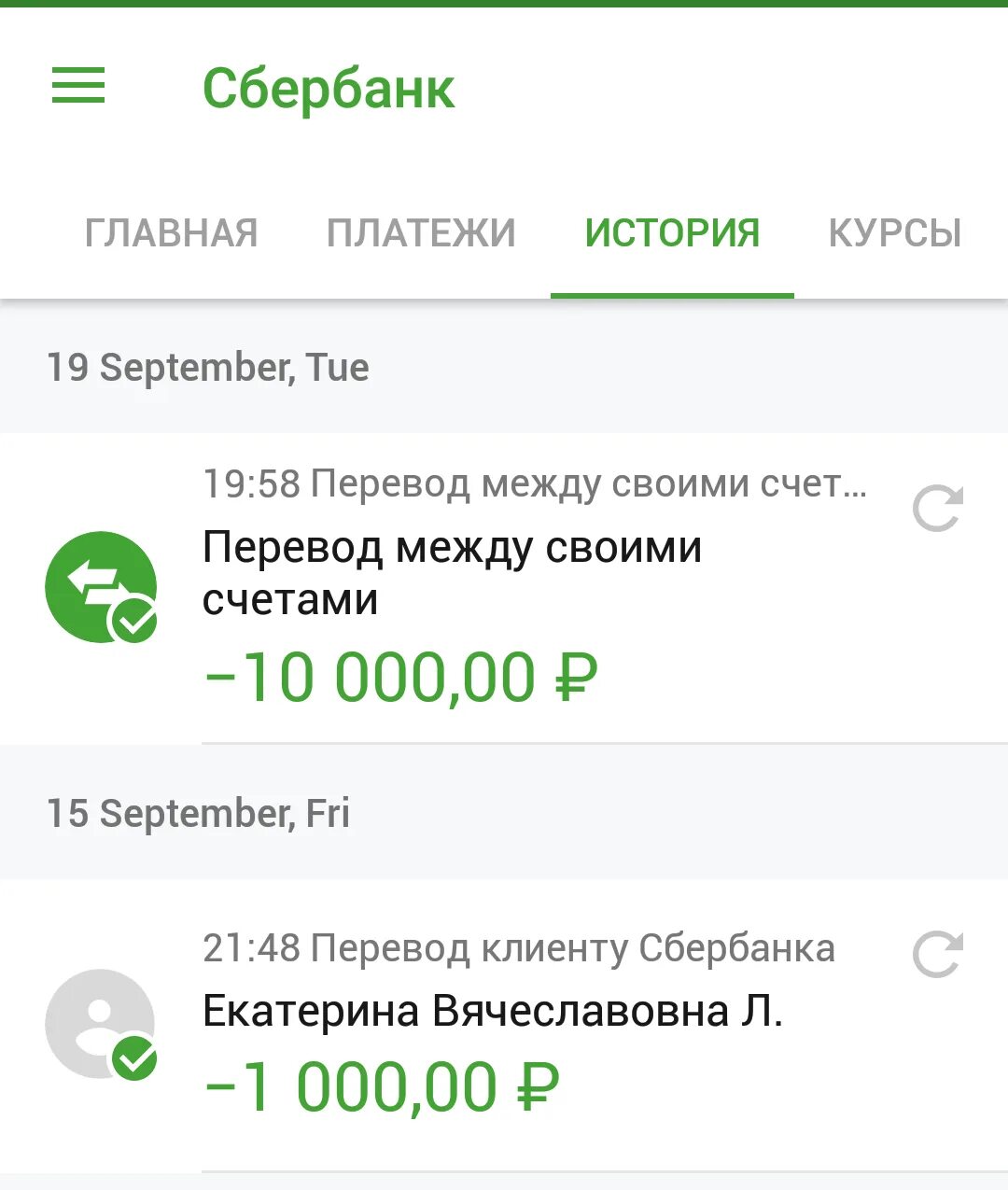
Task: Open the navigation drawer menu
Action: click(78, 86)
